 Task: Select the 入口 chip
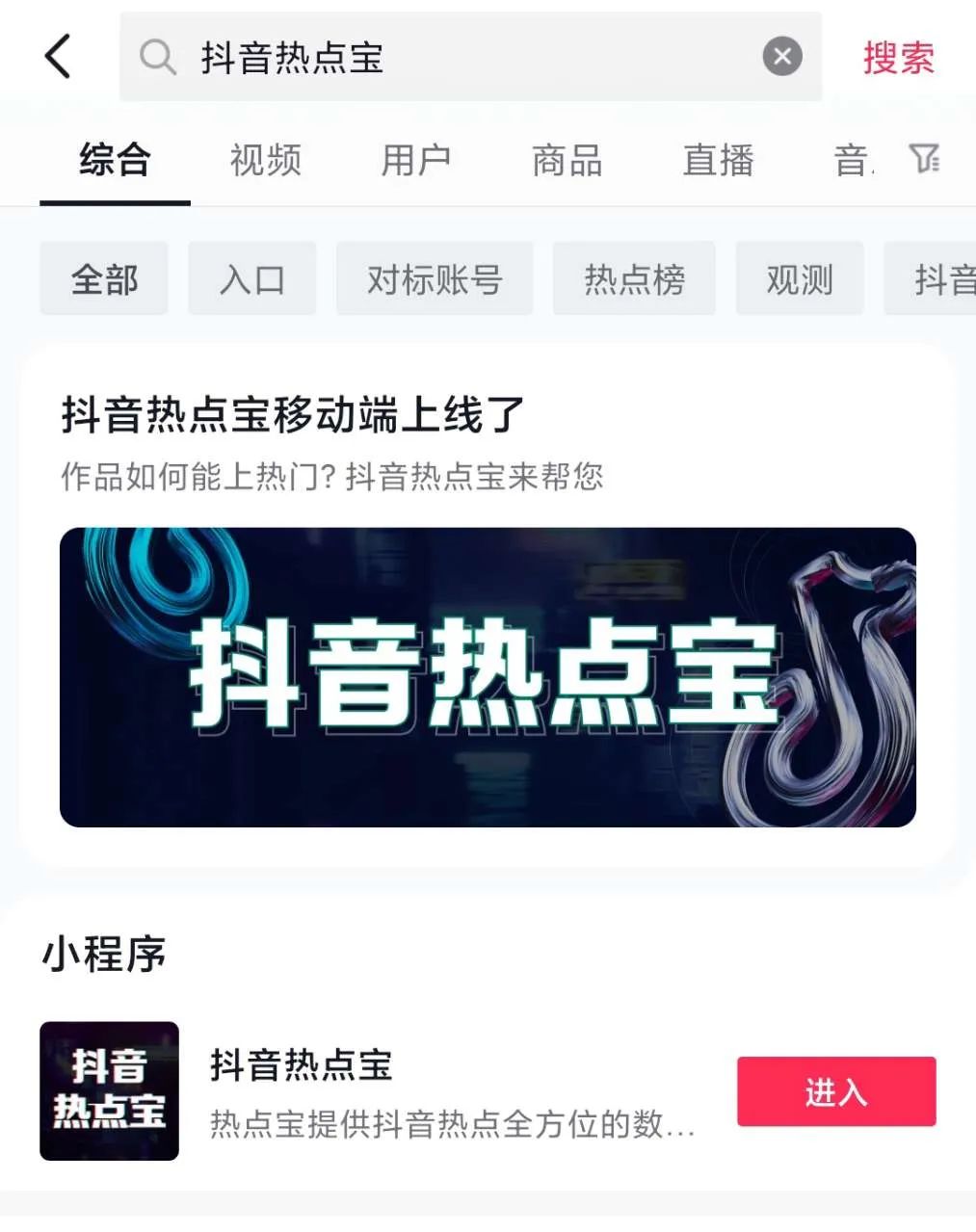pyautogui.click(x=251, y=279)
